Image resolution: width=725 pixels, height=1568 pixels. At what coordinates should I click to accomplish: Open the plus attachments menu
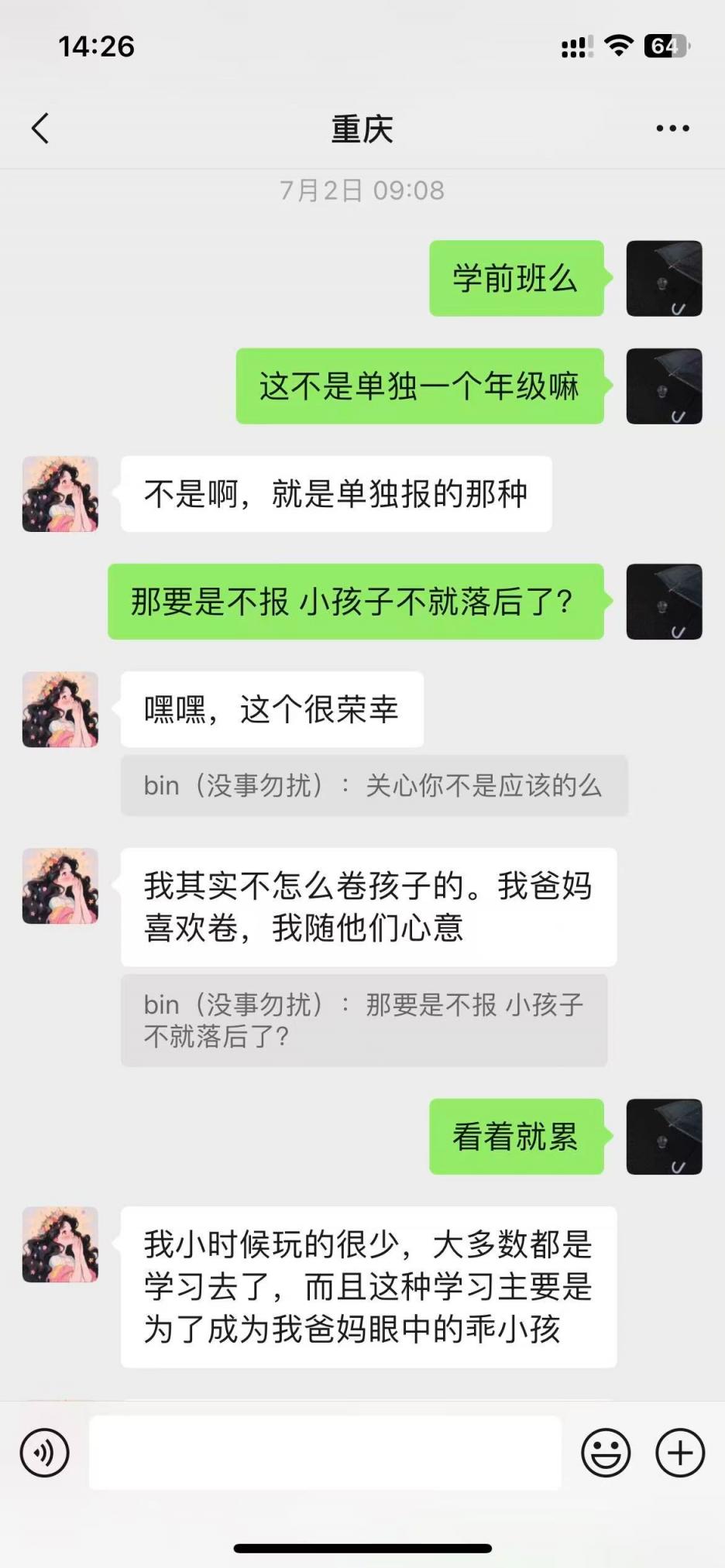click(x=680, y=1453)
